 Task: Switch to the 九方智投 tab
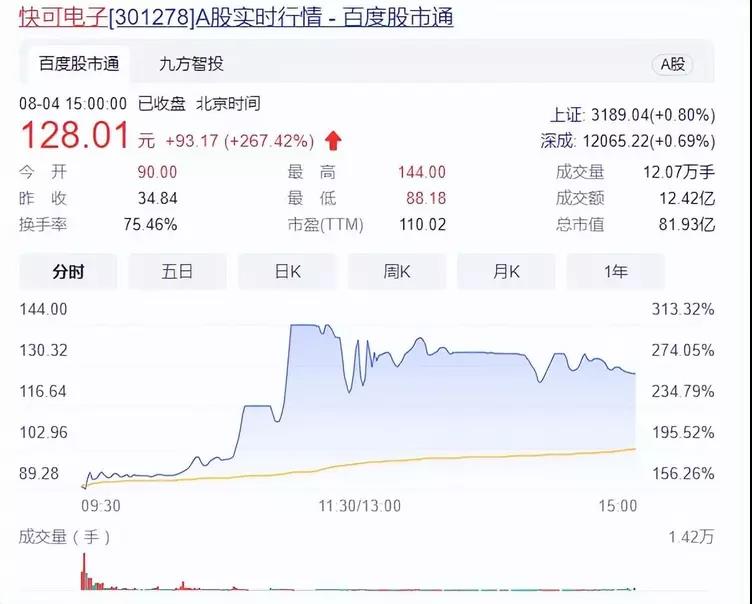pyautogui.click(x=191, y=64)
